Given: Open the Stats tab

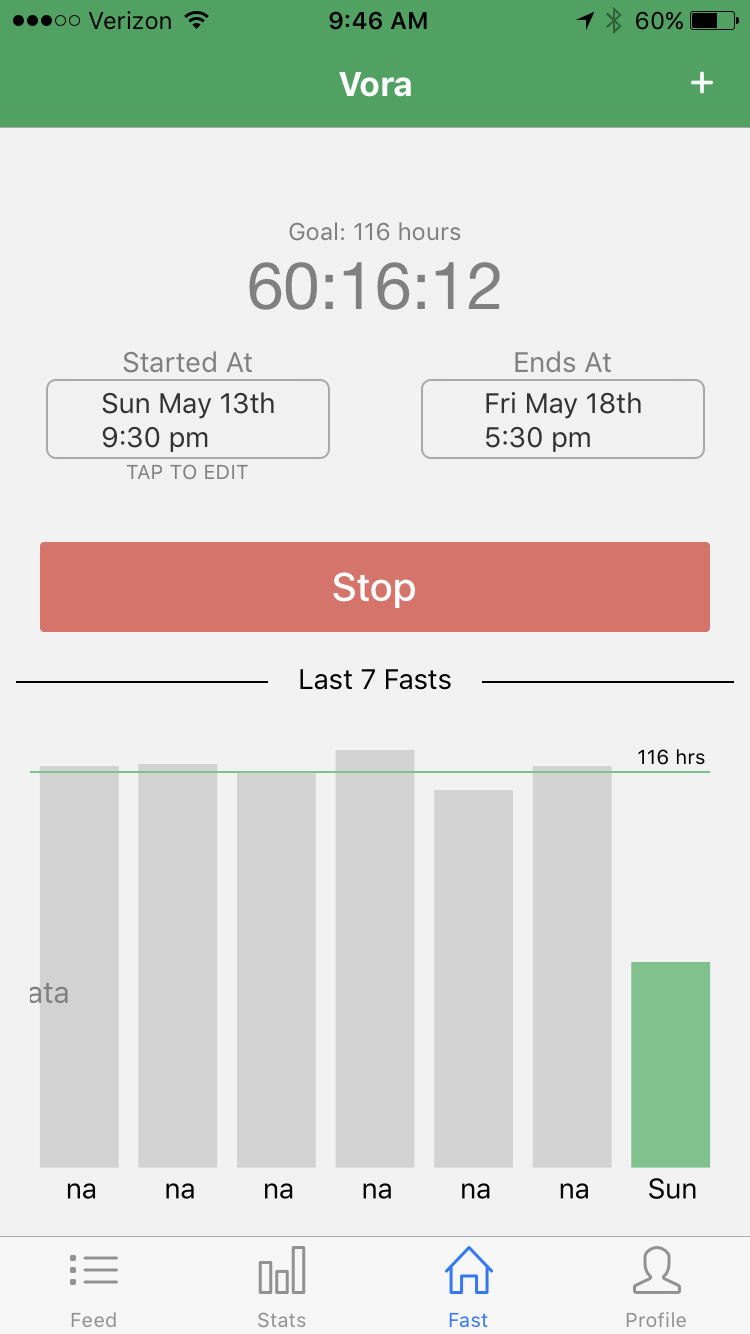Looking at the screenshot, I should pyautogui.click(x=281, y=1287).
